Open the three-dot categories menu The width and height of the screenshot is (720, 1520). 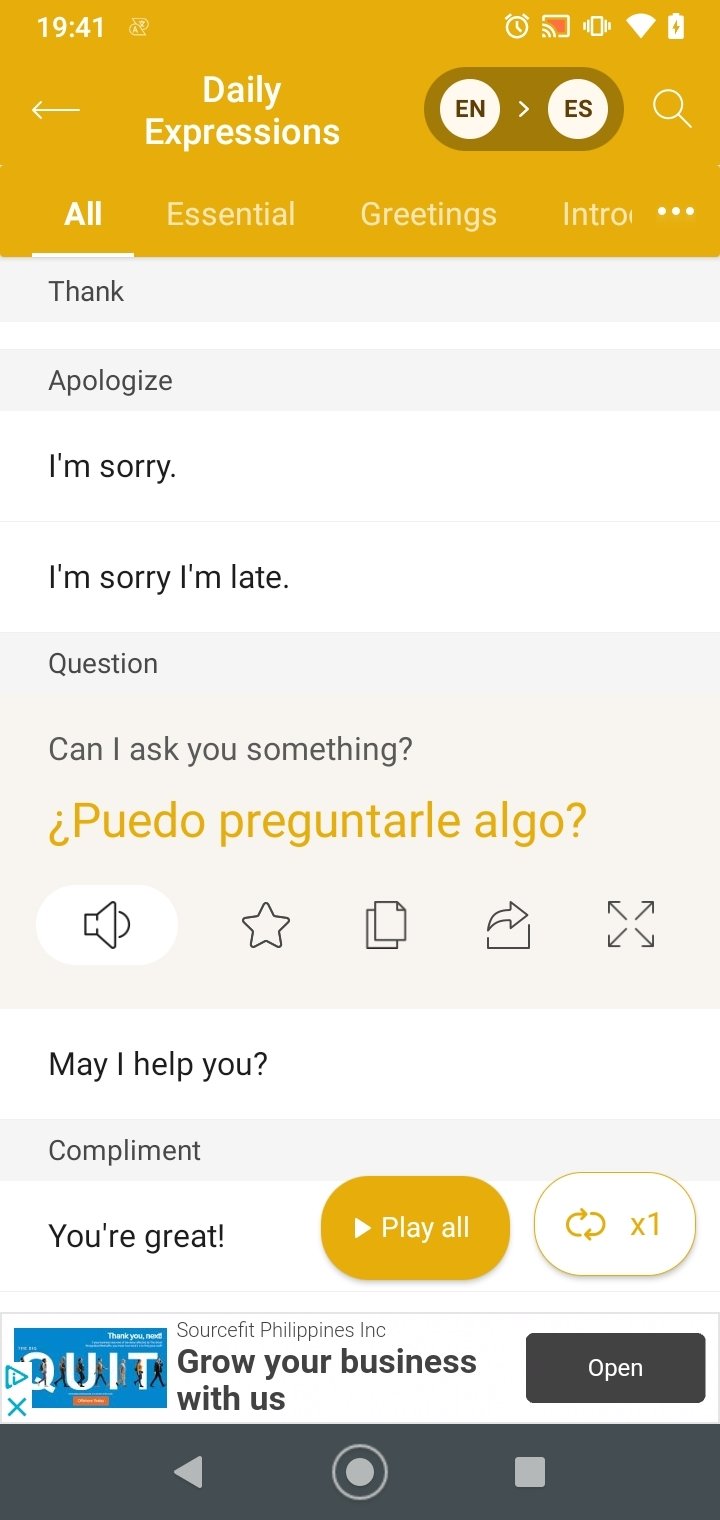(676, 212)
